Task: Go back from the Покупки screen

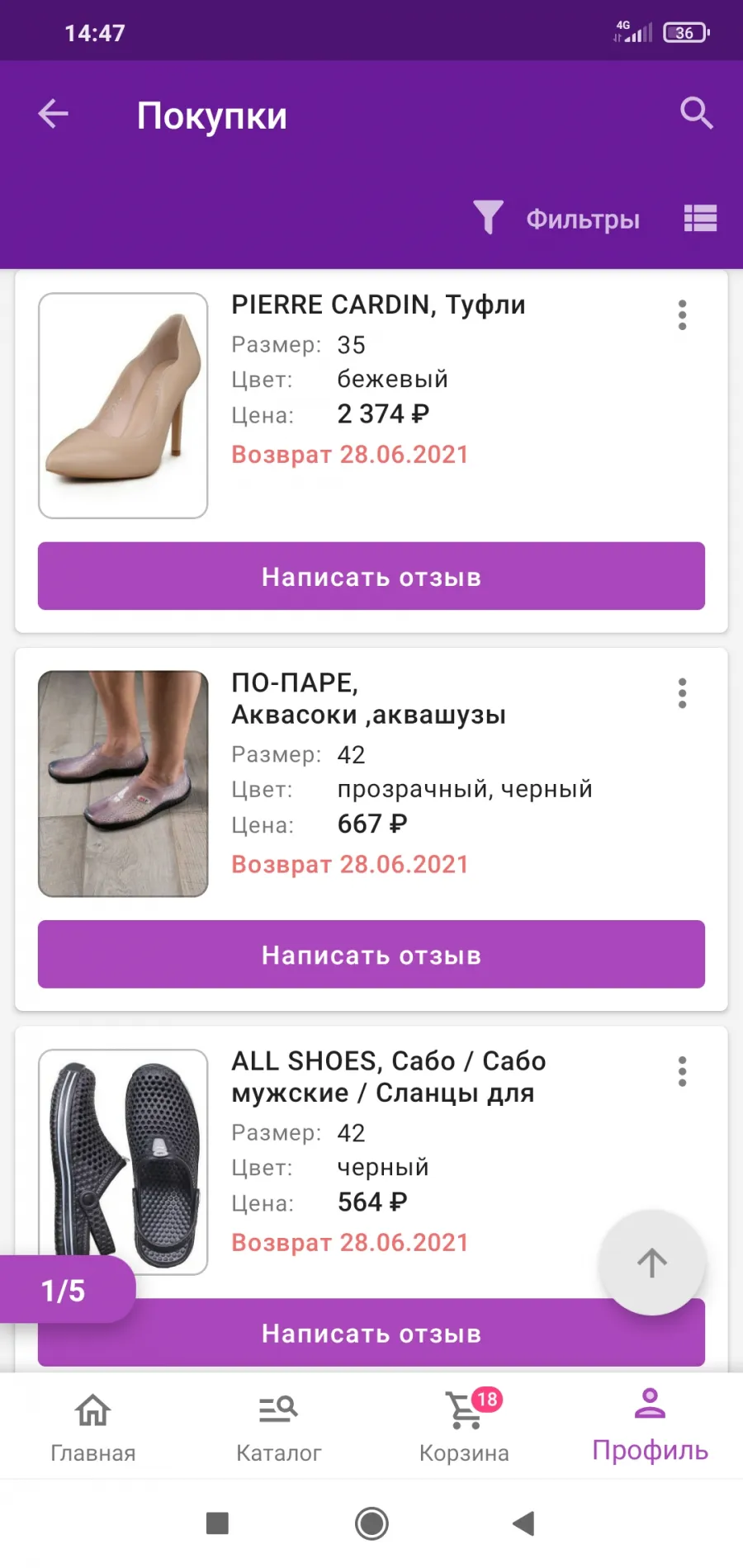Action: (x=54, y=114)
